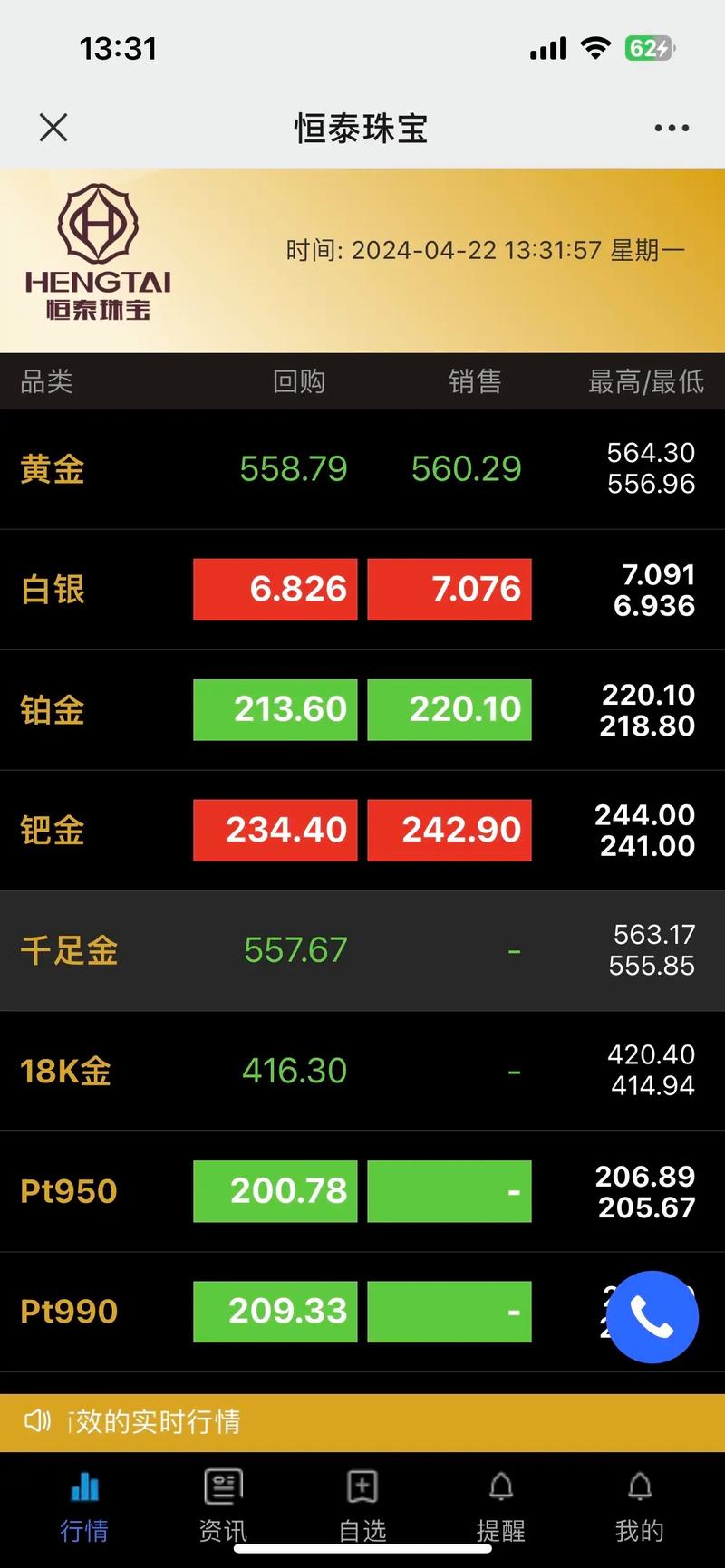Viewport: 725px width, 1568px height.
Task: Toggle 铂金 platinum selling price cell
Action: (x=449, y=709)
